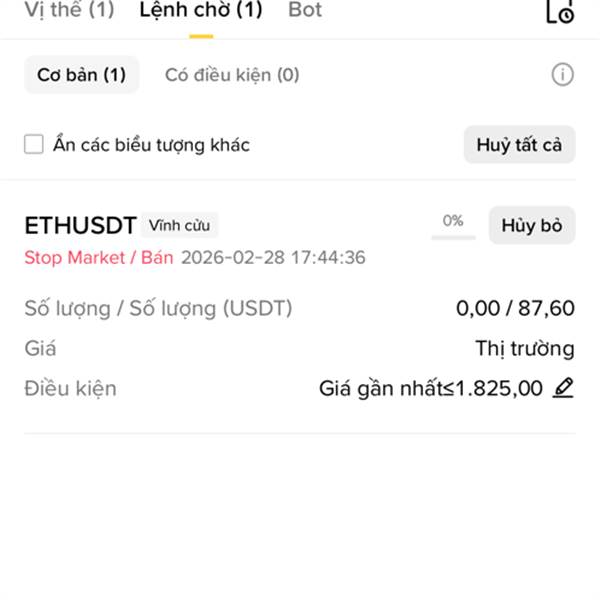600x600 pixels.
Task: Open the order history icon
Action: pyautogui.click(x=560, y=11)
